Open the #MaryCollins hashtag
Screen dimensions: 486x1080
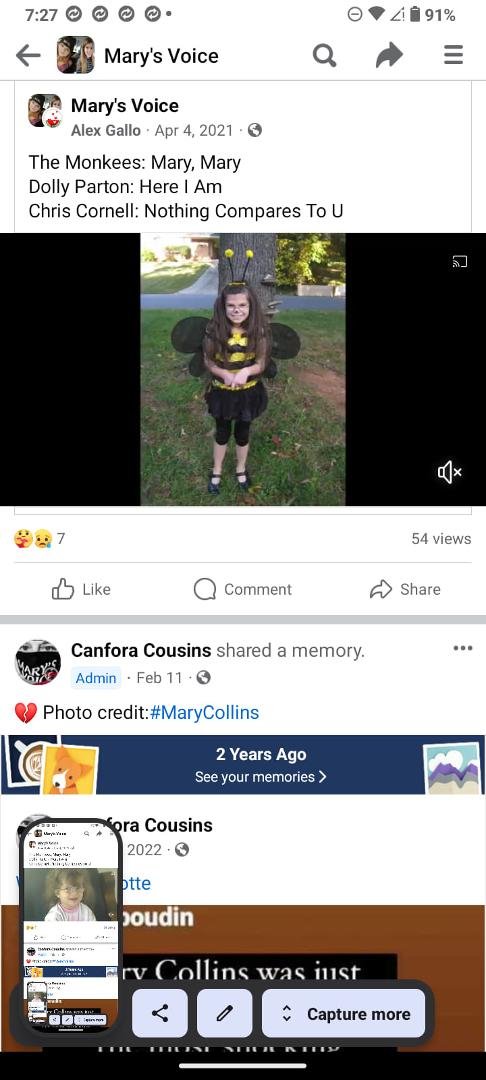coord(204,712)
